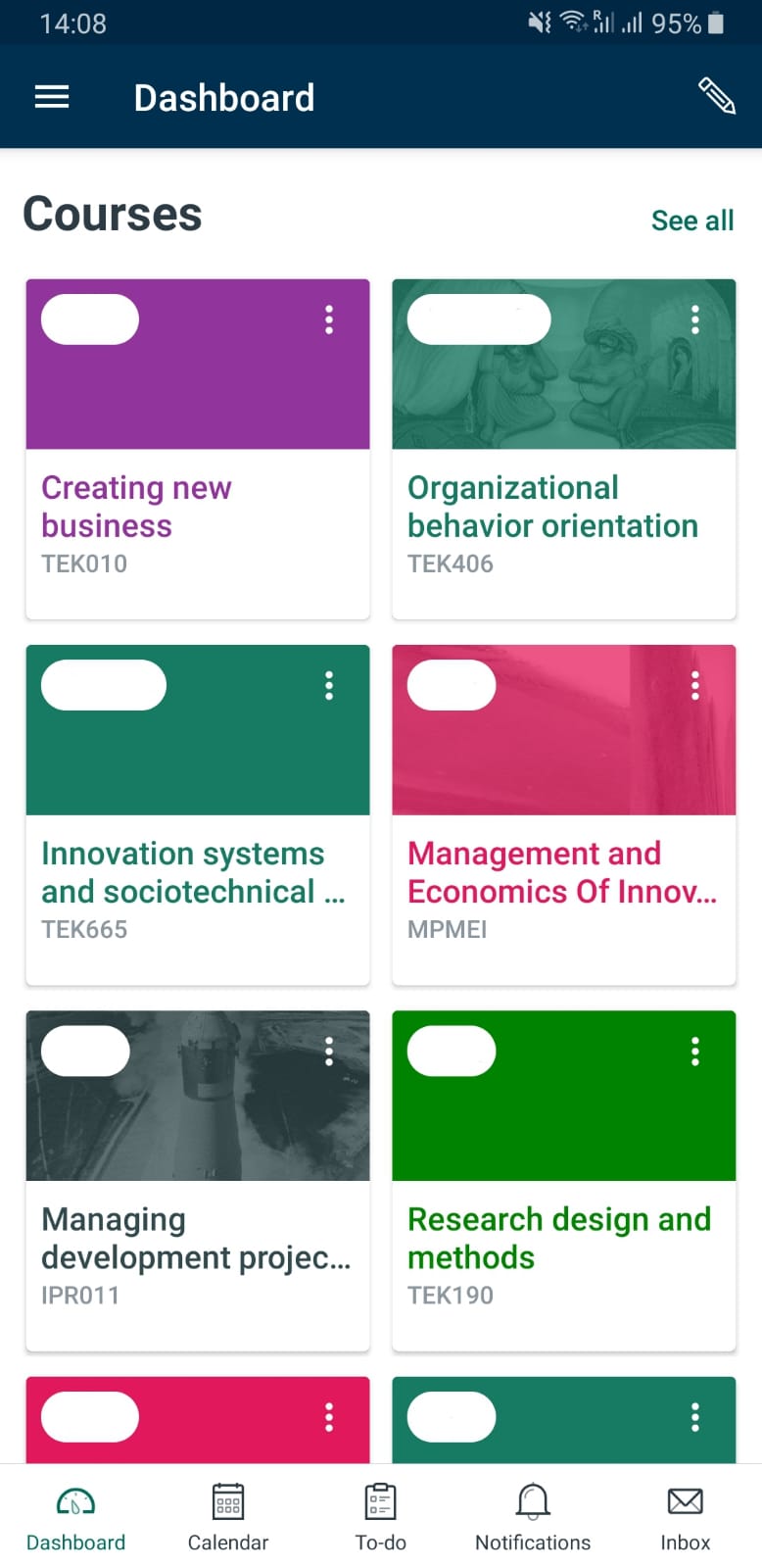762x1568 pixels.
Task: Open the three-dot menu on TEK665 card
Action: pos(329,685)
